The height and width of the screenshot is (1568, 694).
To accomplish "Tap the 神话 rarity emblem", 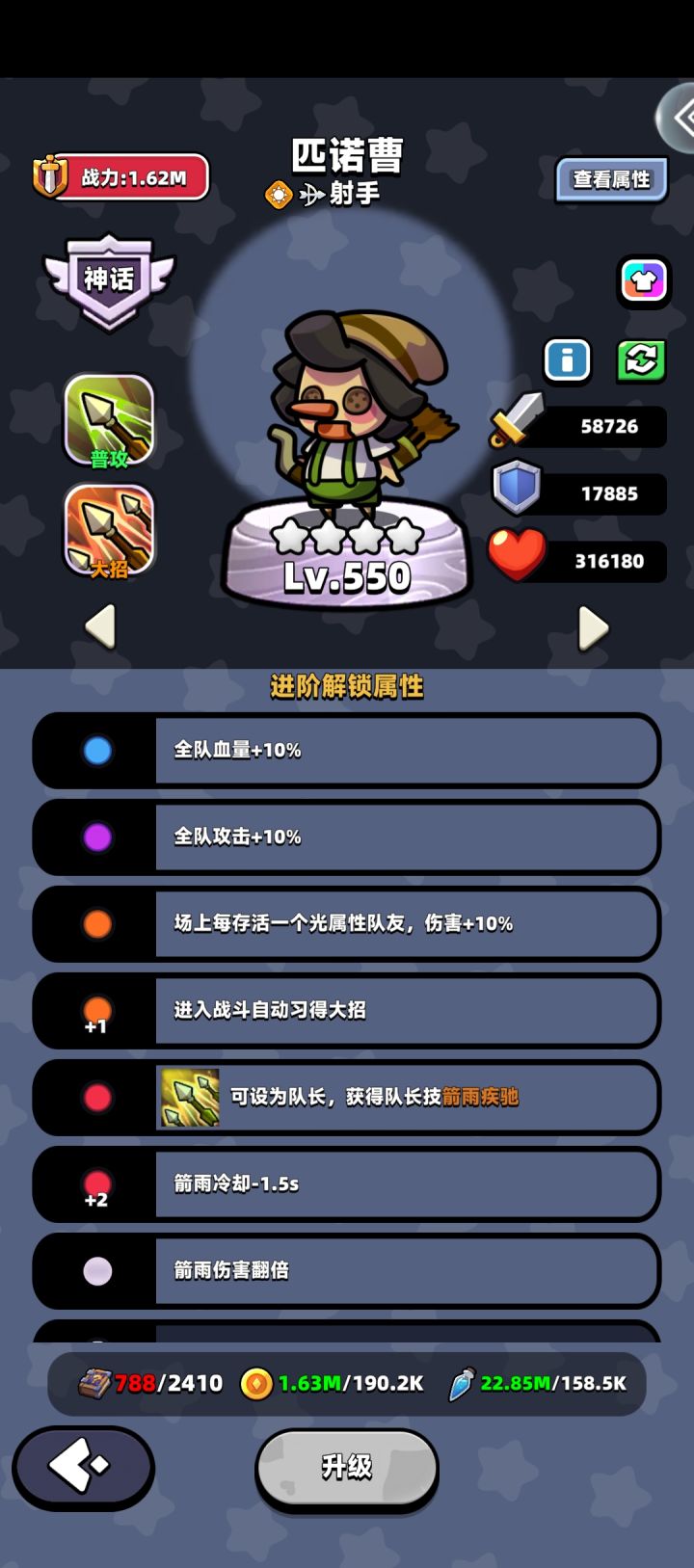I will point(108,279).
